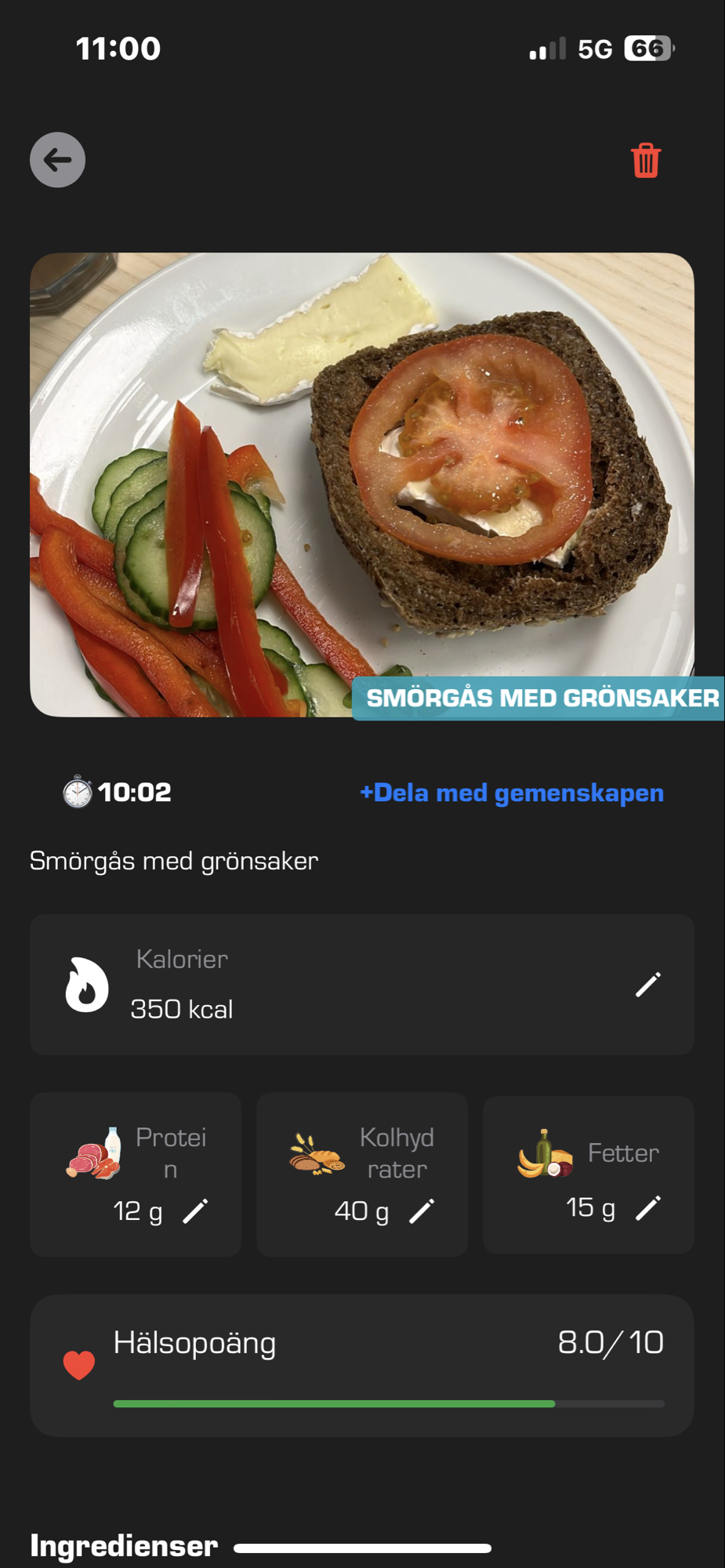Expand the Ingredienser section

tap(122, 1544)
